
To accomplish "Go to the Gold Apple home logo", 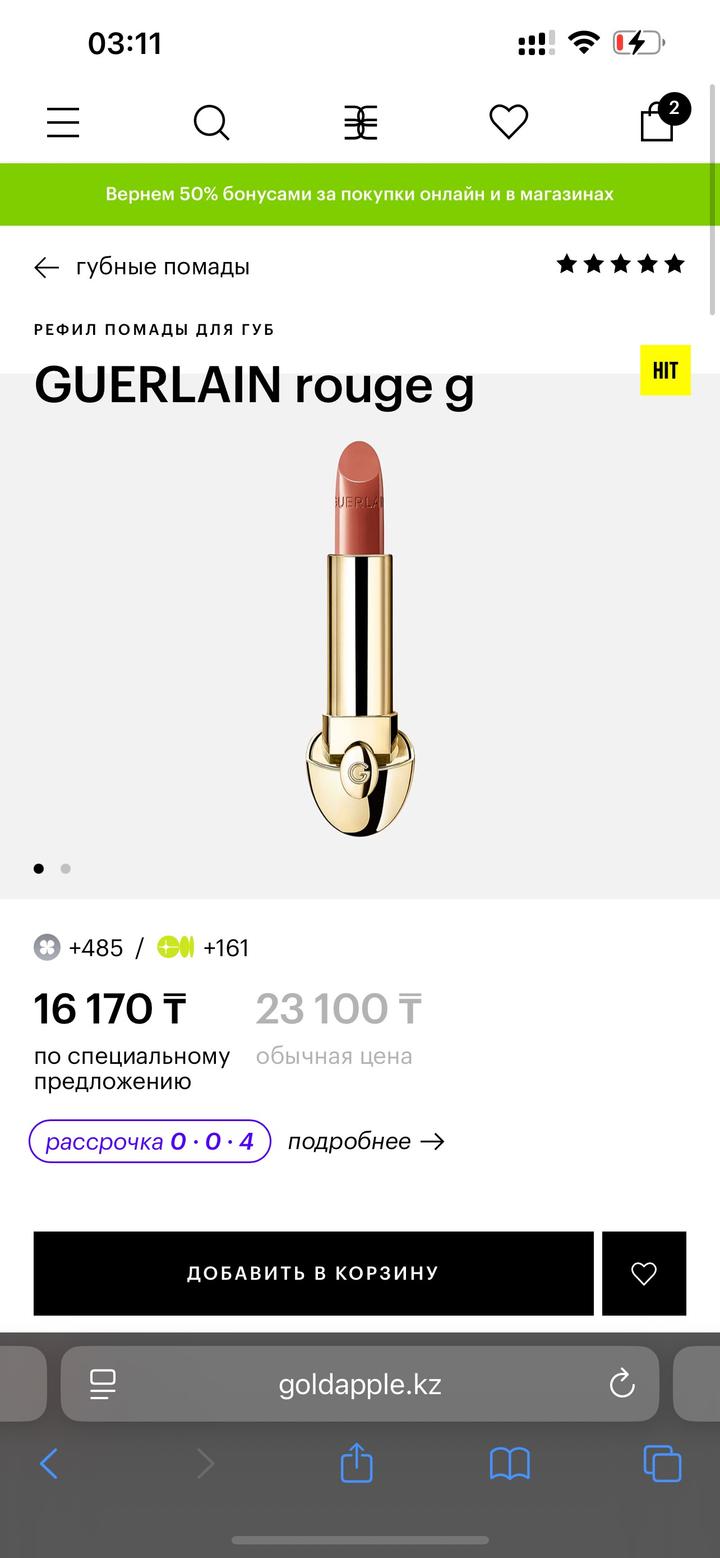I will point(360,123).
